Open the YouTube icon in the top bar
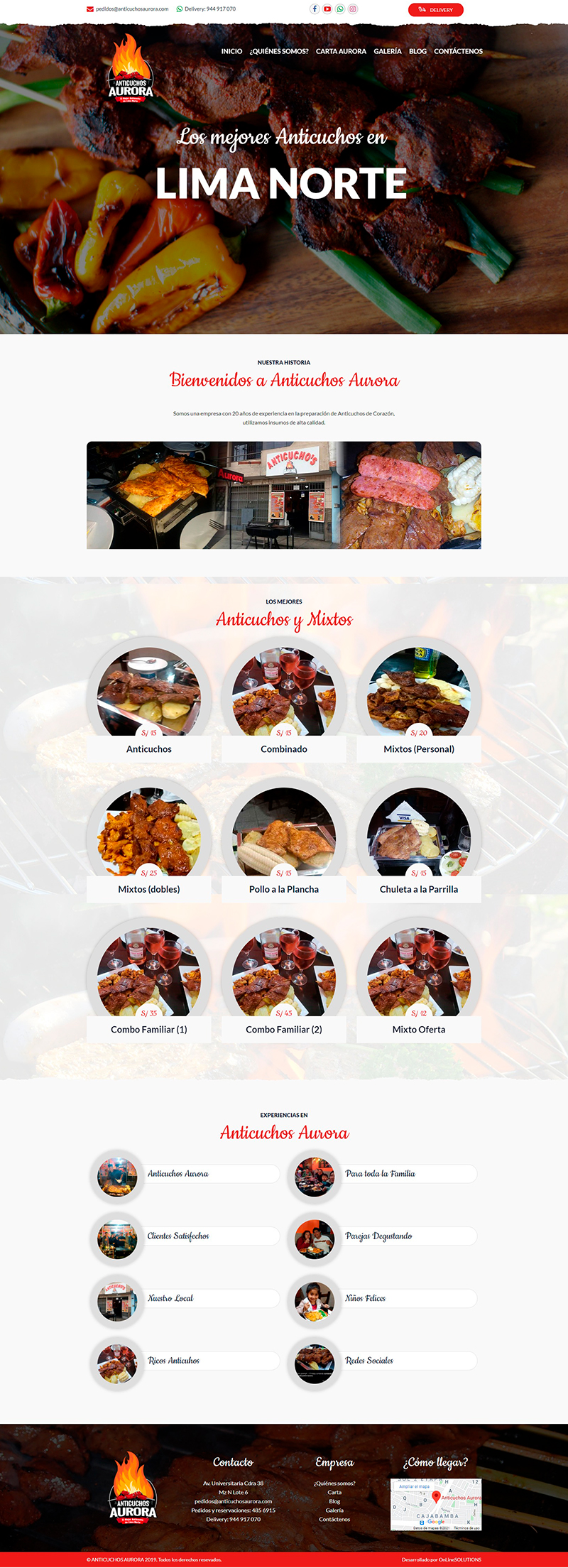568x1568 pixels. 327,9
